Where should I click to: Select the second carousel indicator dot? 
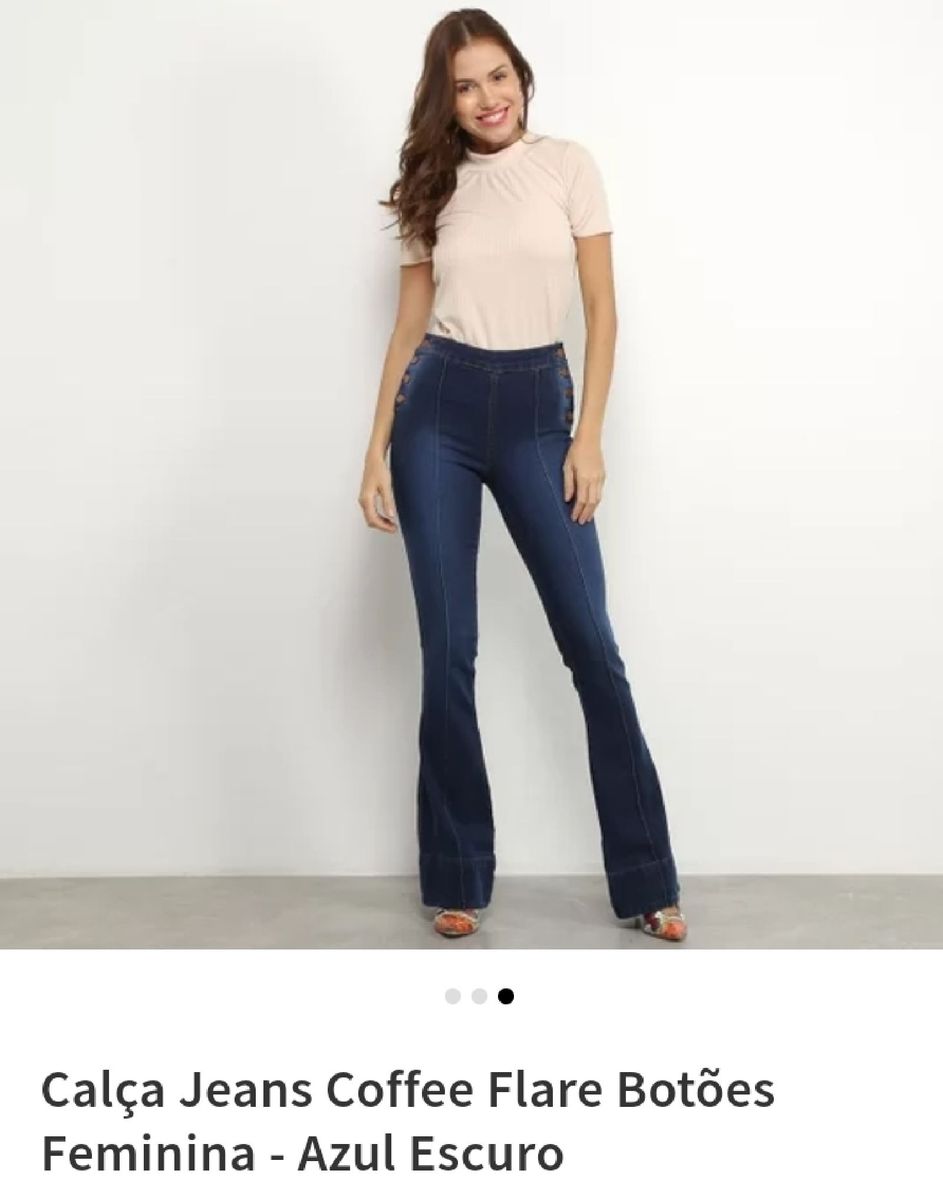tap(480, 996)
